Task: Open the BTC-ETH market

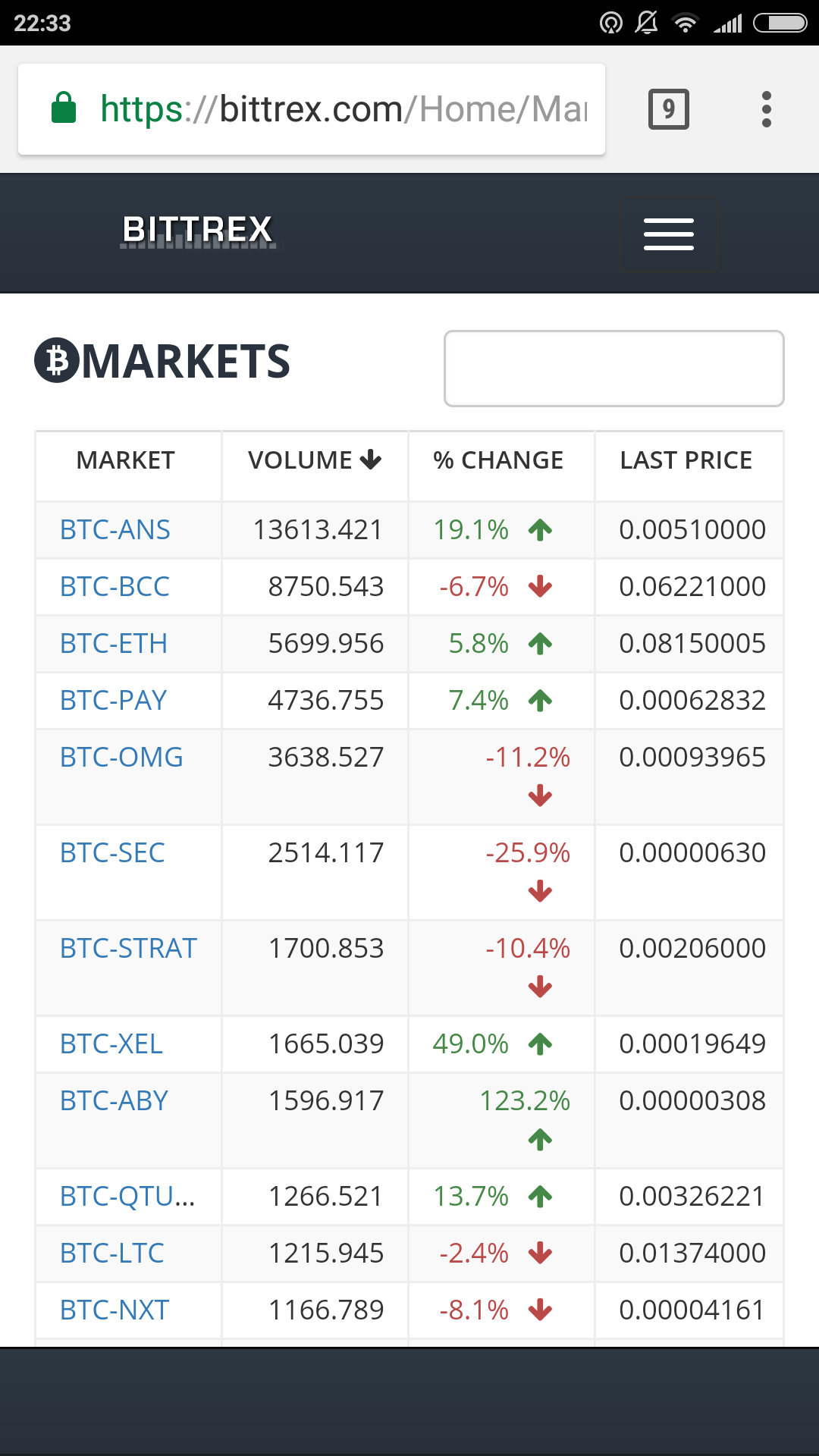Action: [x=114, y=643]
